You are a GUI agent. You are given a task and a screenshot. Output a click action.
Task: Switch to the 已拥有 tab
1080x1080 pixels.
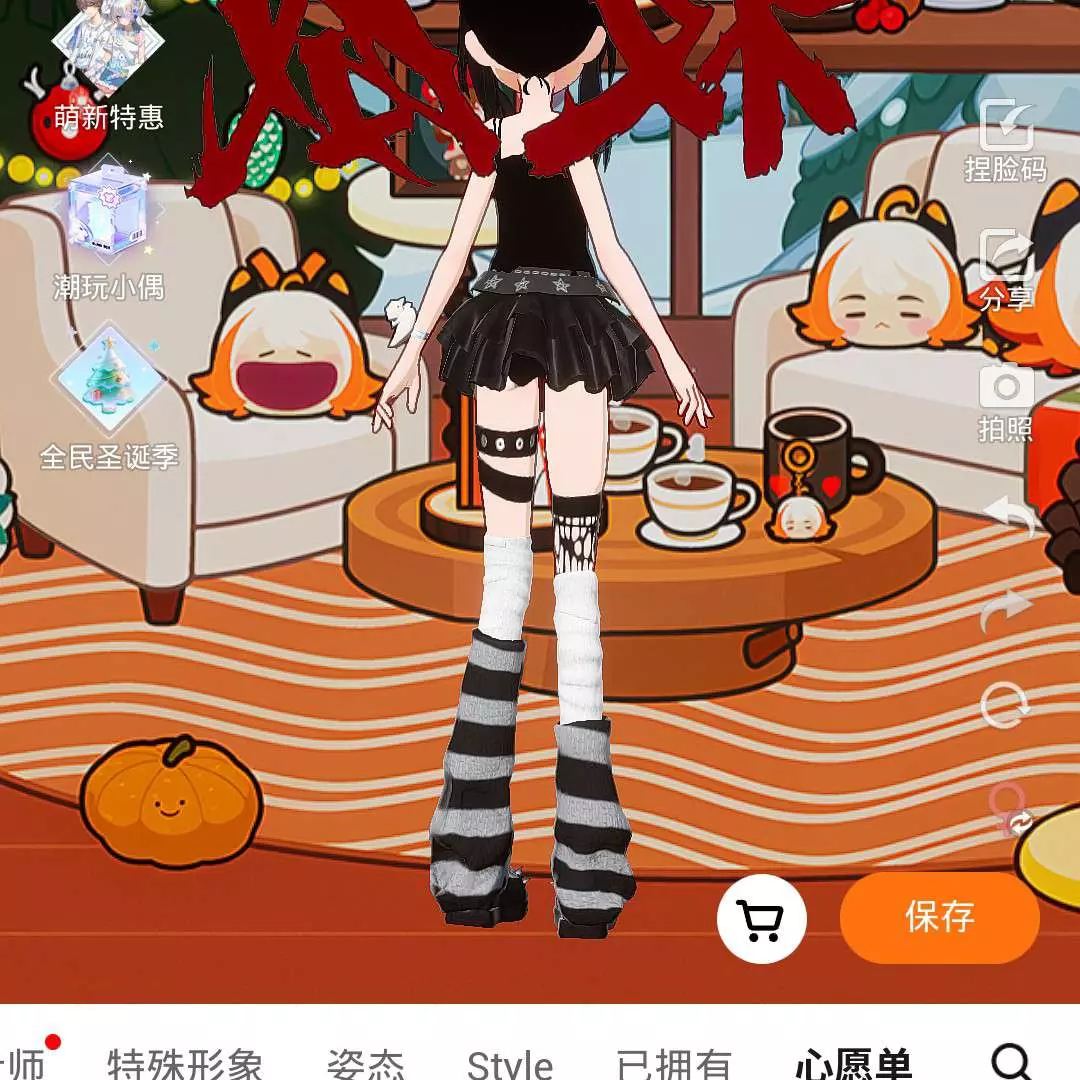pyautogui.click(x=673, y=1062)
